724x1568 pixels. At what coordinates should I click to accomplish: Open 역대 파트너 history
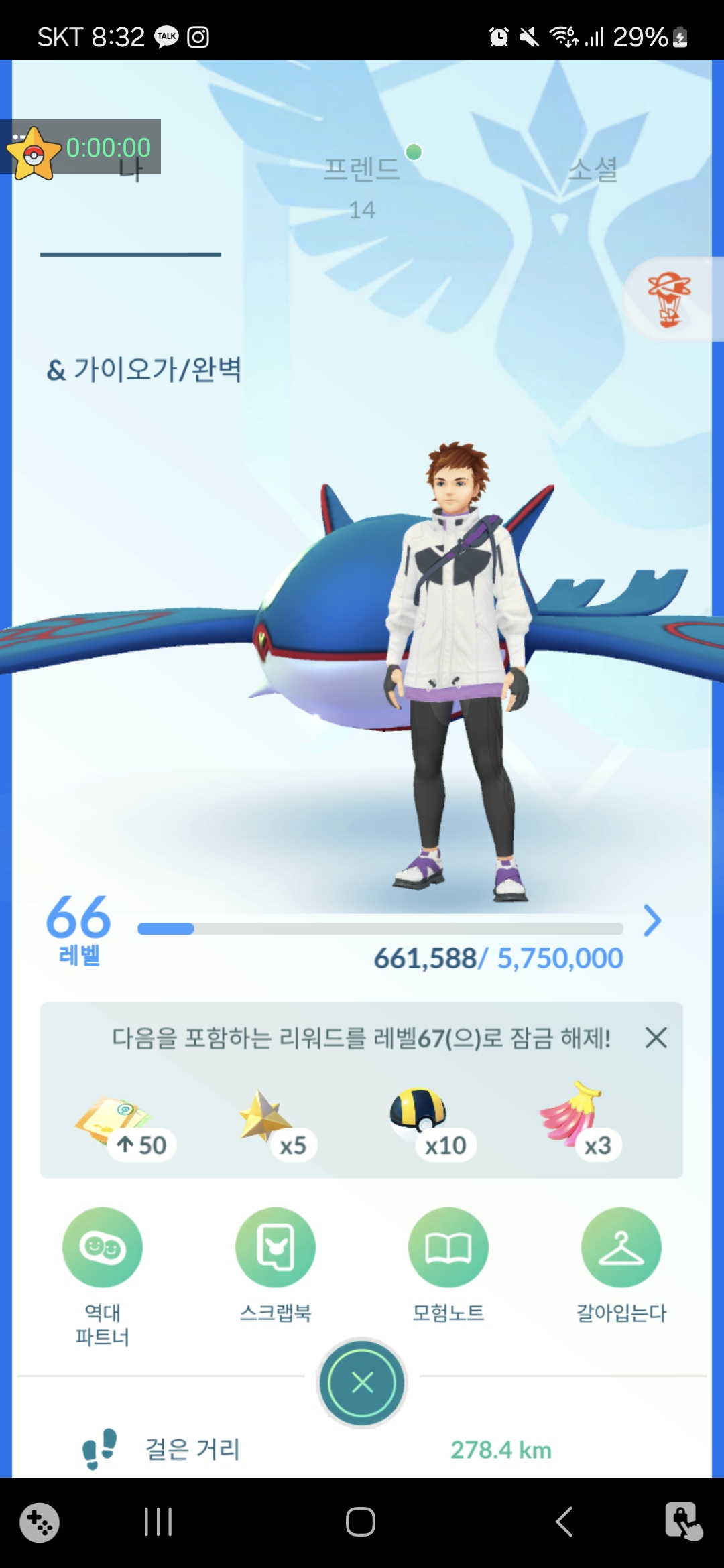103,1248
